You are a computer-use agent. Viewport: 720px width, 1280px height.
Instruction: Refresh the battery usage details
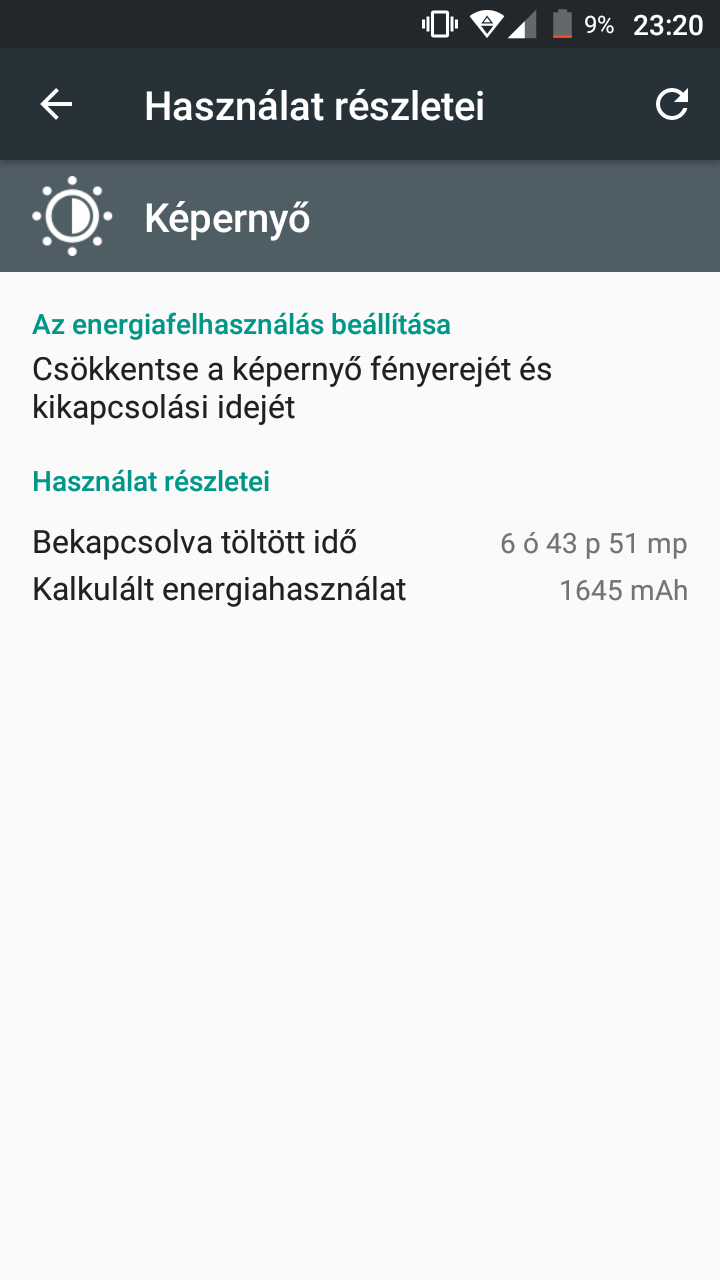671,105
